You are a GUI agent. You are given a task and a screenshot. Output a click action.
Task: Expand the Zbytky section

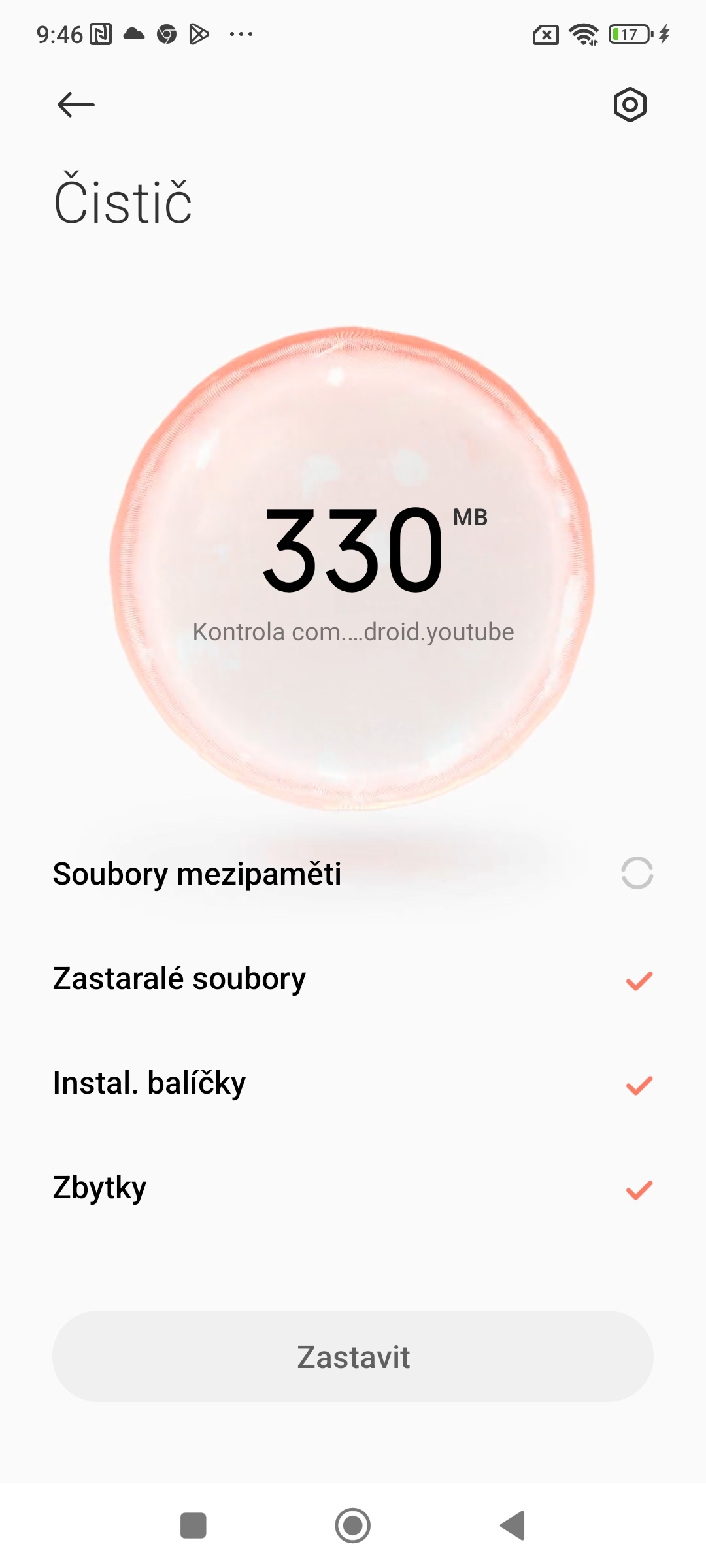click(99, 1188)
